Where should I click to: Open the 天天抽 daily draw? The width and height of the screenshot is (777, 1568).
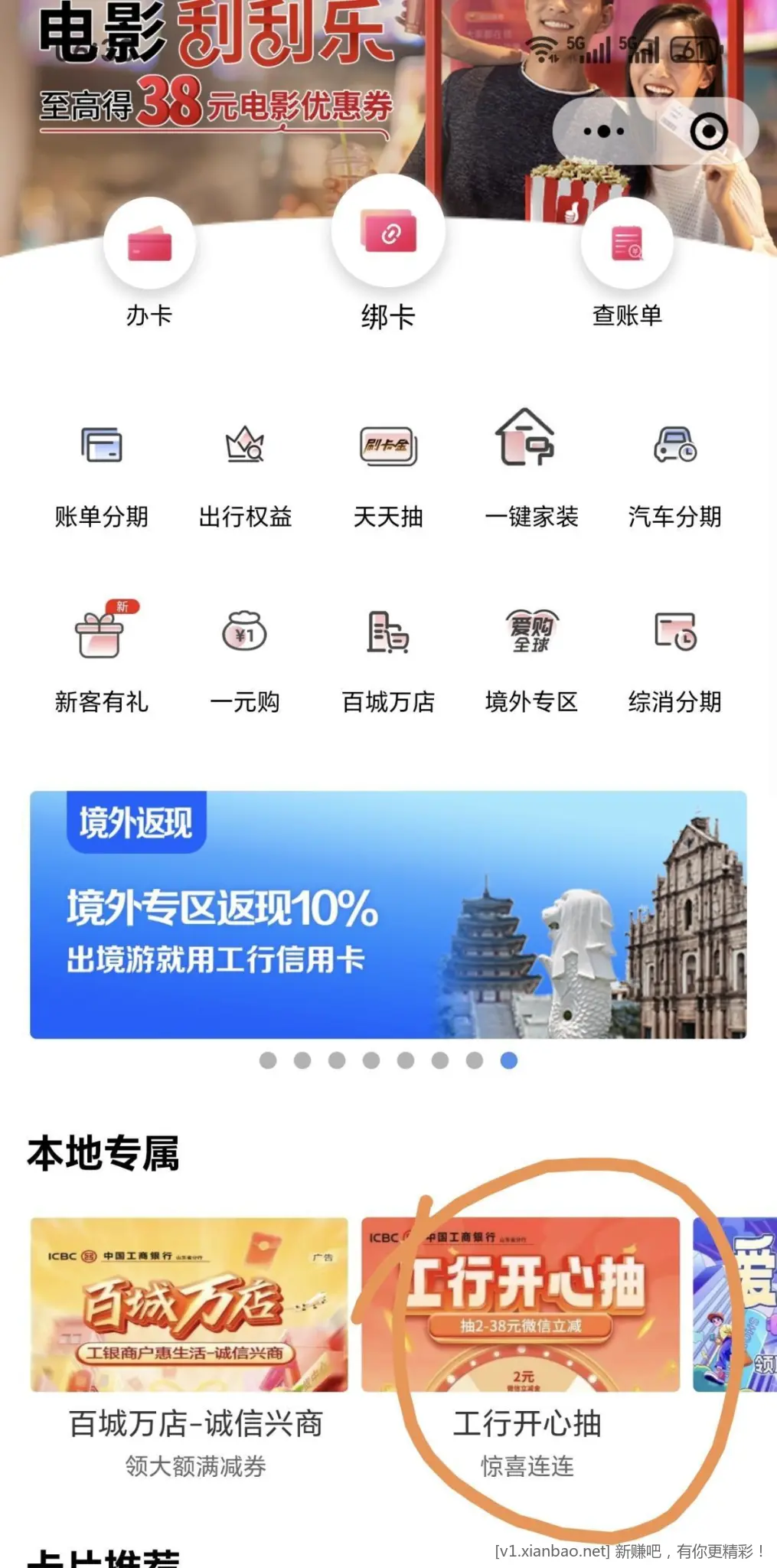[x=388, y=471]
